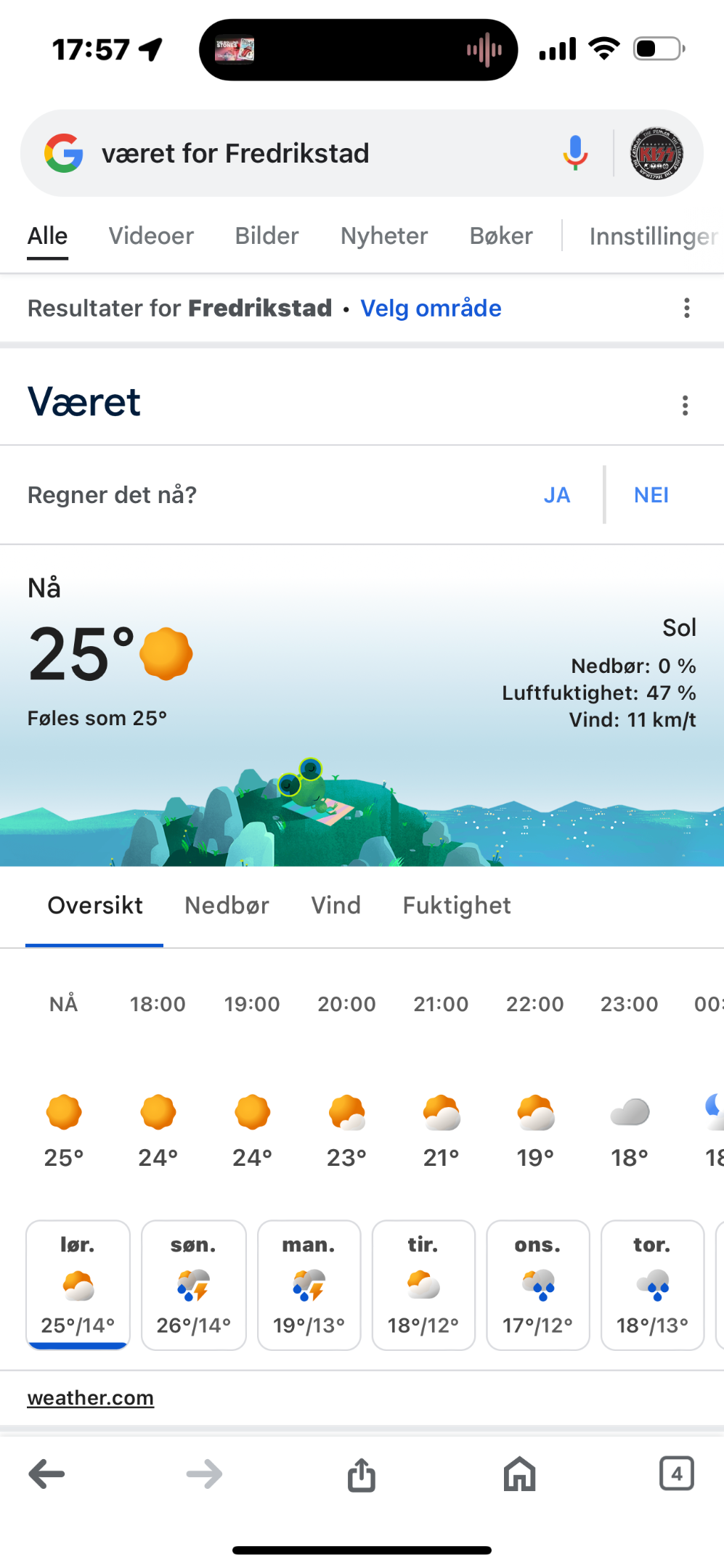Select the Bøker tab
The height and width of the screenshot is (1568, 724).
point(501,236)
